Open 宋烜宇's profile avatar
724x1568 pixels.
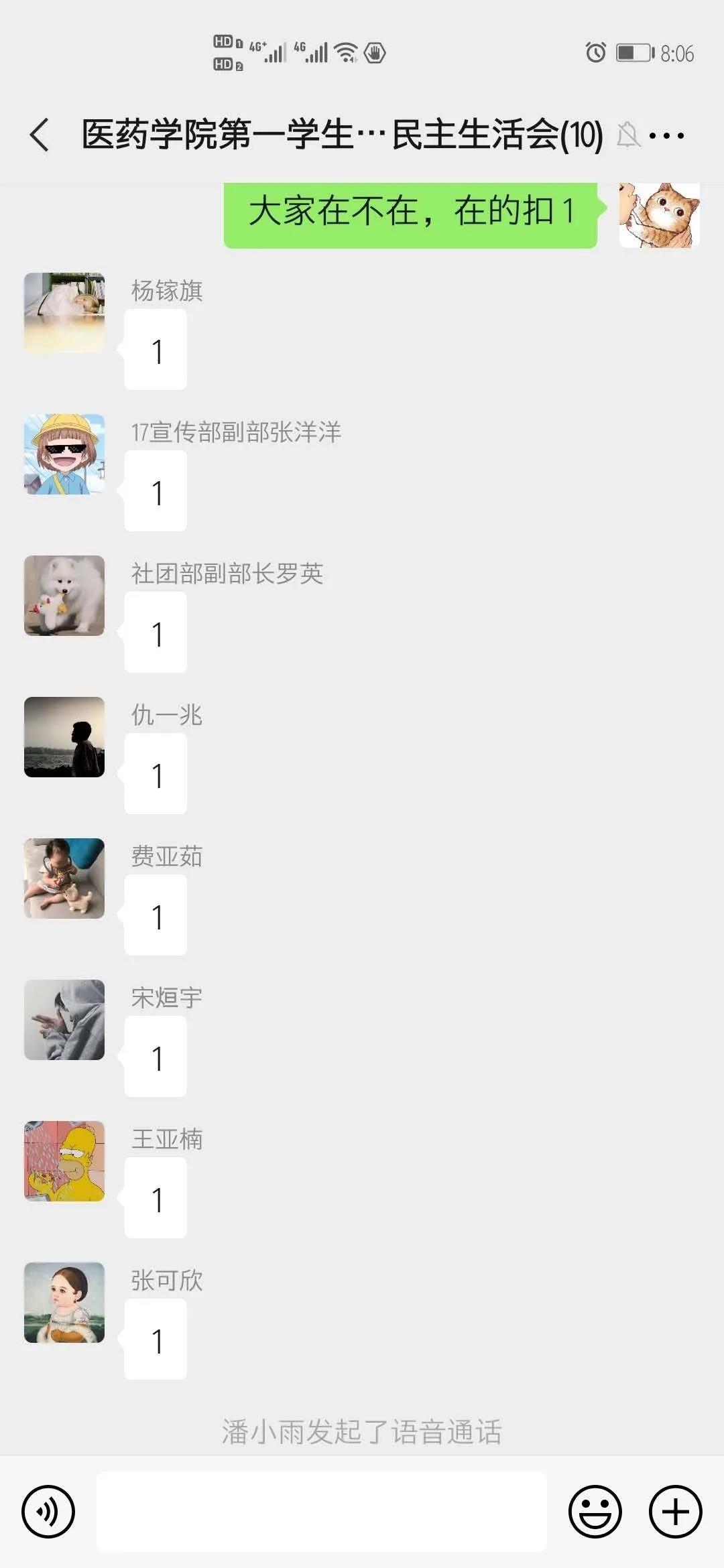point(64,1020)
